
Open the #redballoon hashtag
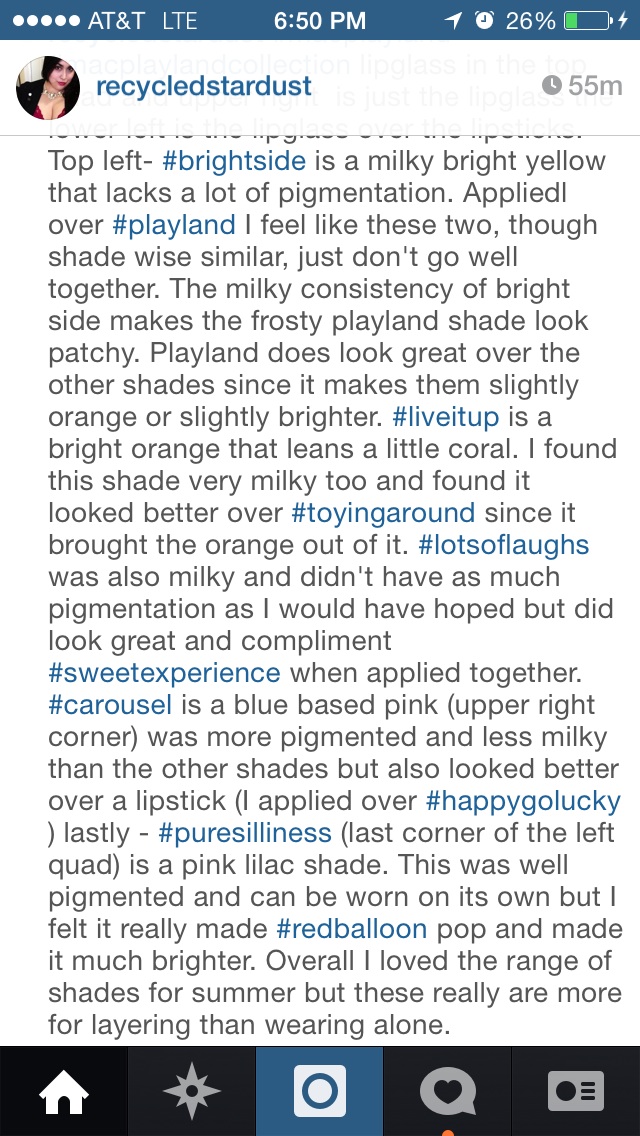click(351, 929)
